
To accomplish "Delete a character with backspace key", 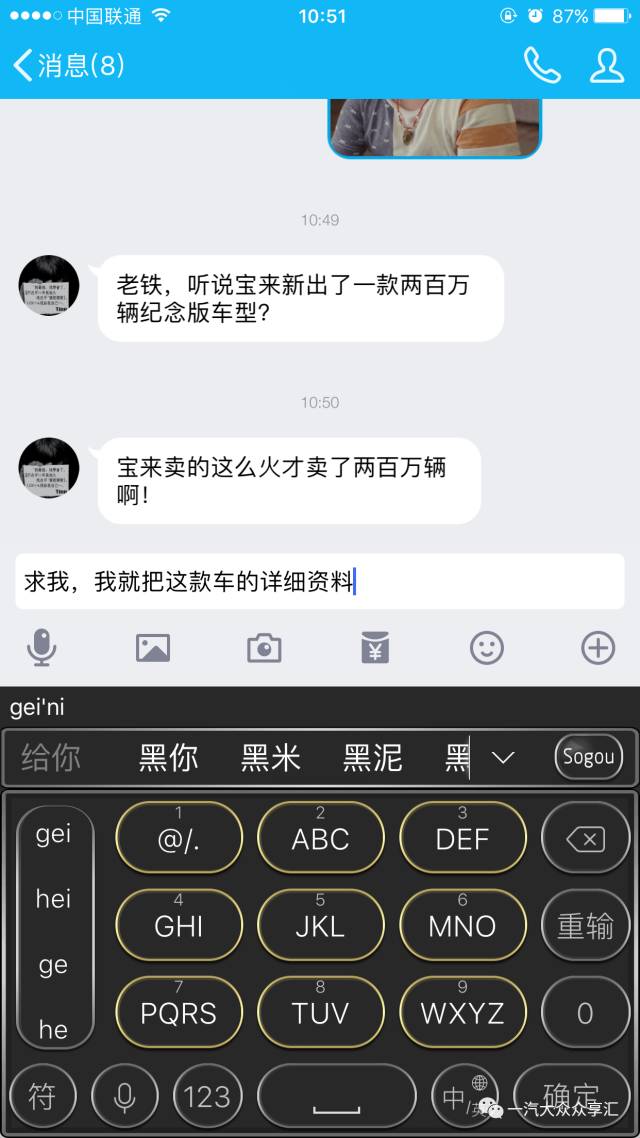I will [585, 840].
